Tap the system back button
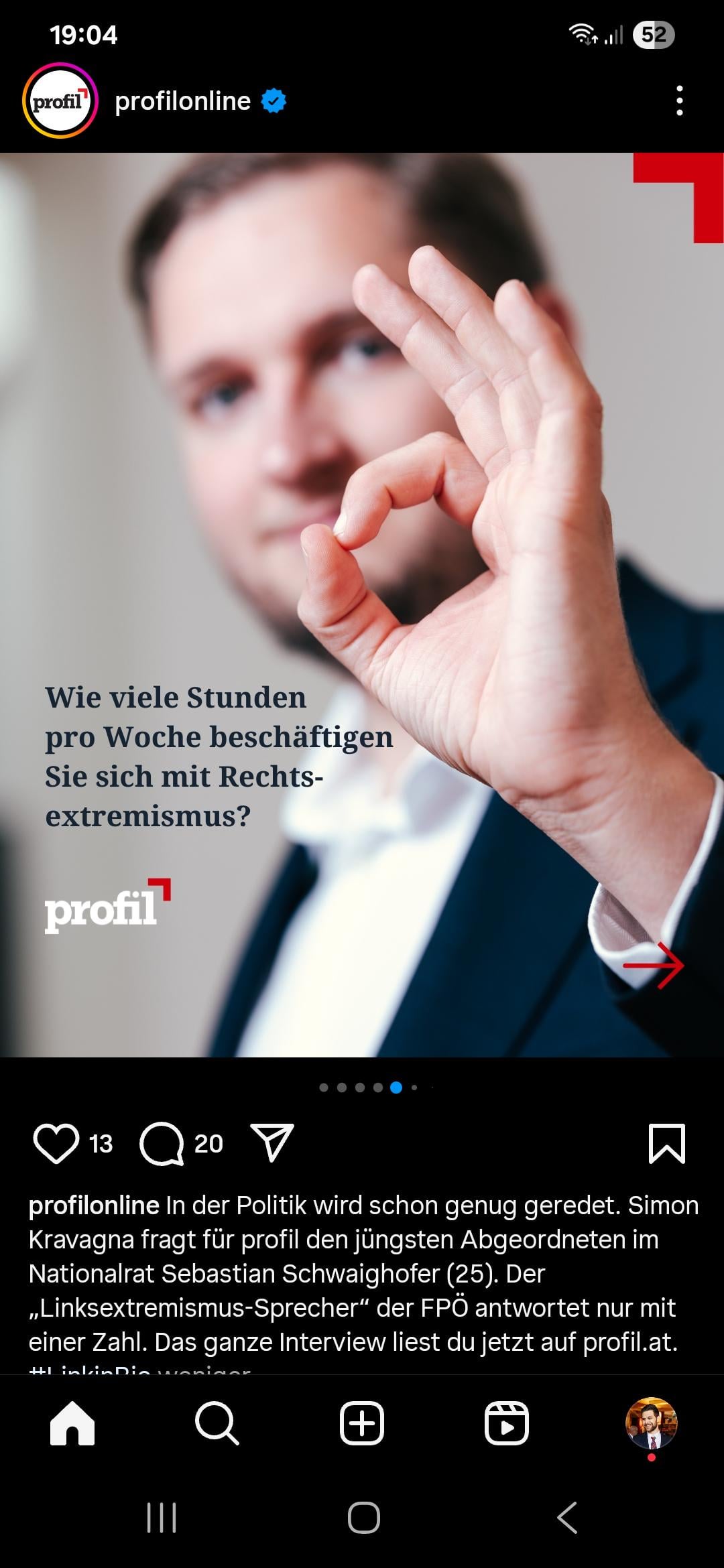 567,1517
